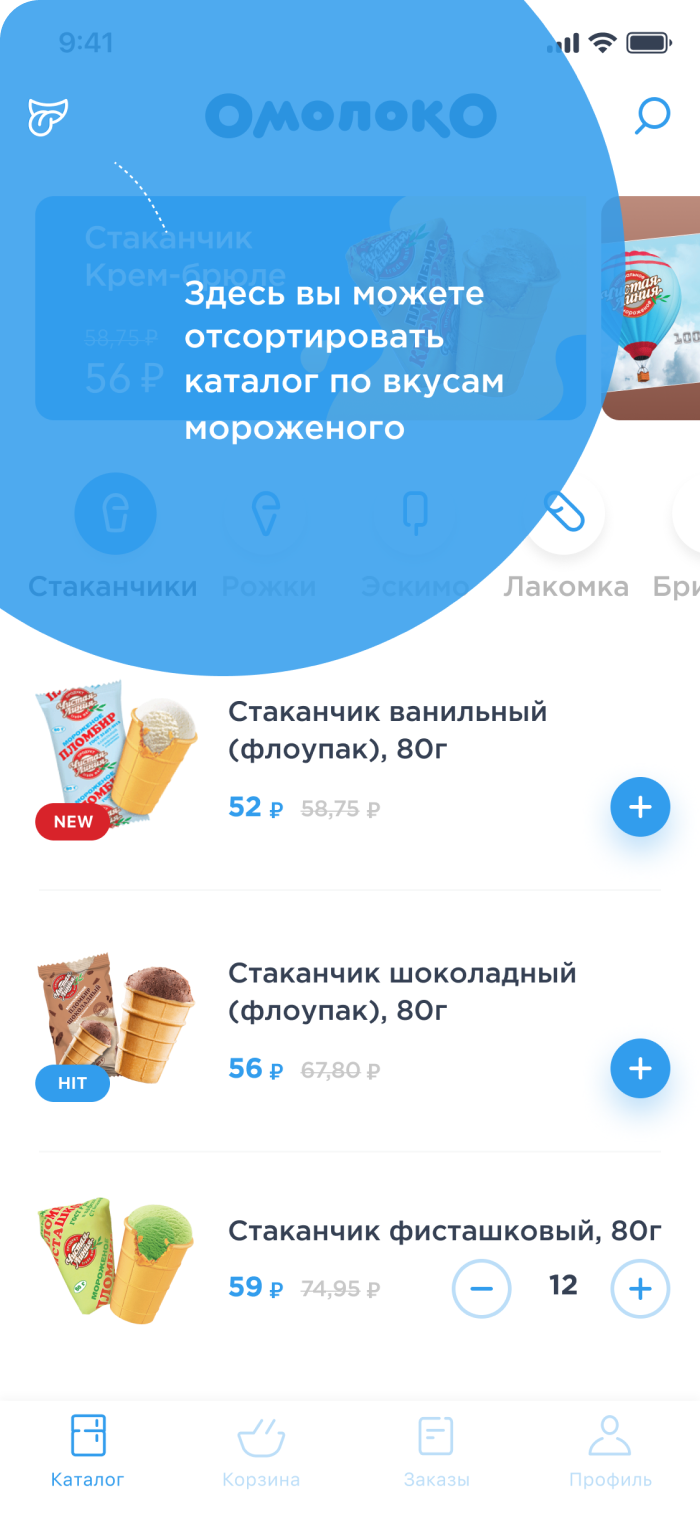This screenshot has width=700, height=1517.
Task: Open the flavor sorting icon
Action: (47, 117)
